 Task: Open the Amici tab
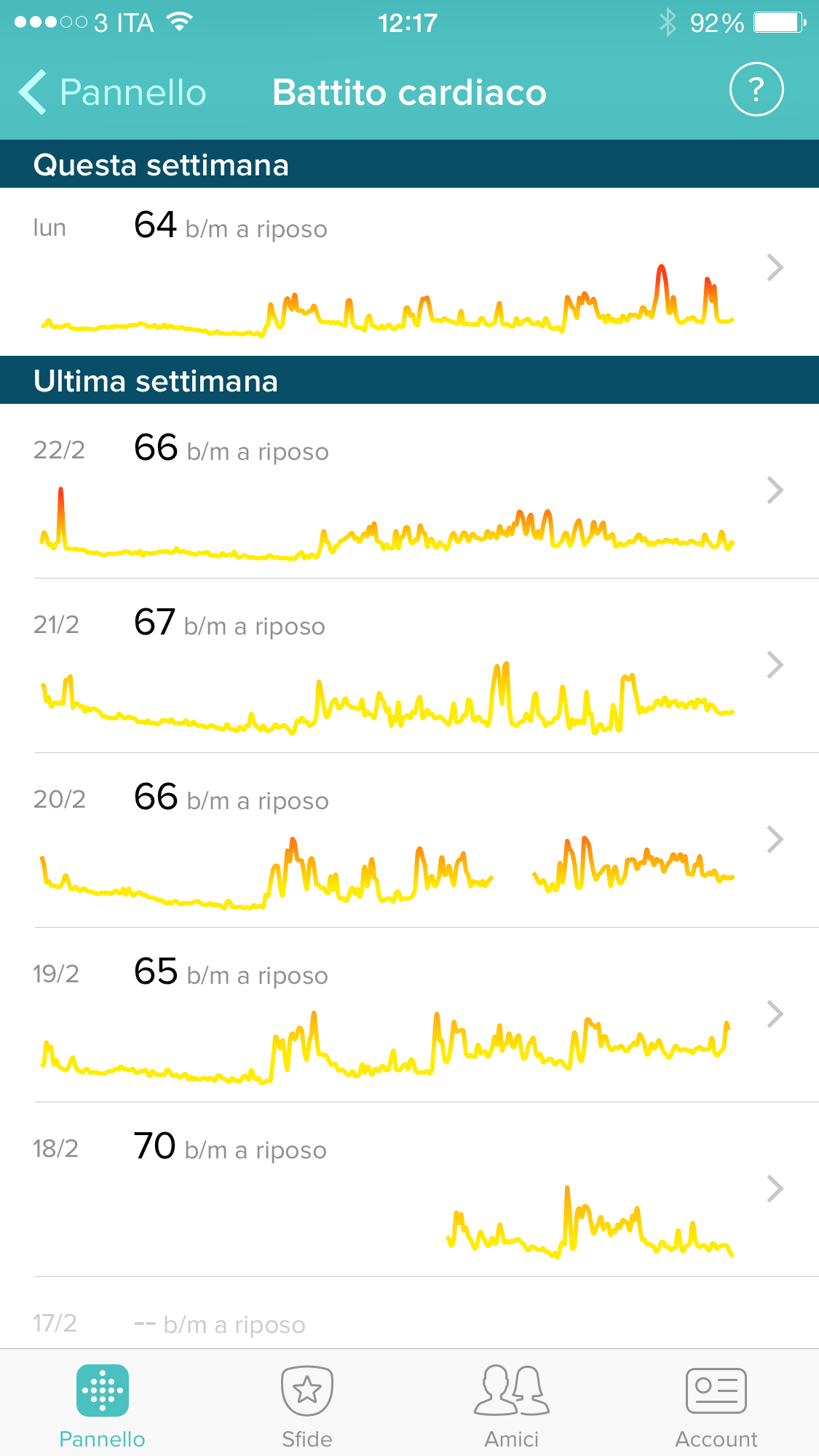pyautogui.click(x=512, y=1405)
